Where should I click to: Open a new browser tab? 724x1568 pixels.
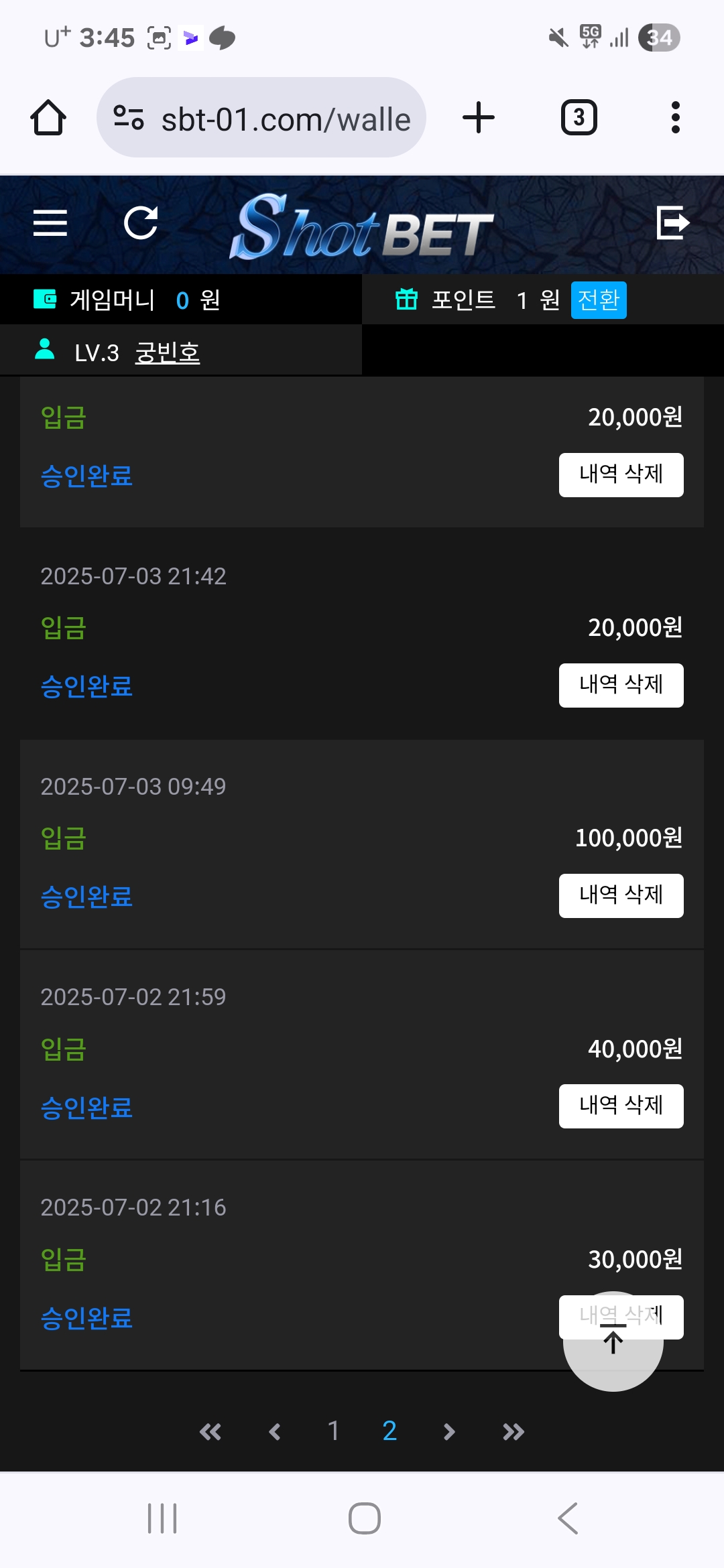479,118
